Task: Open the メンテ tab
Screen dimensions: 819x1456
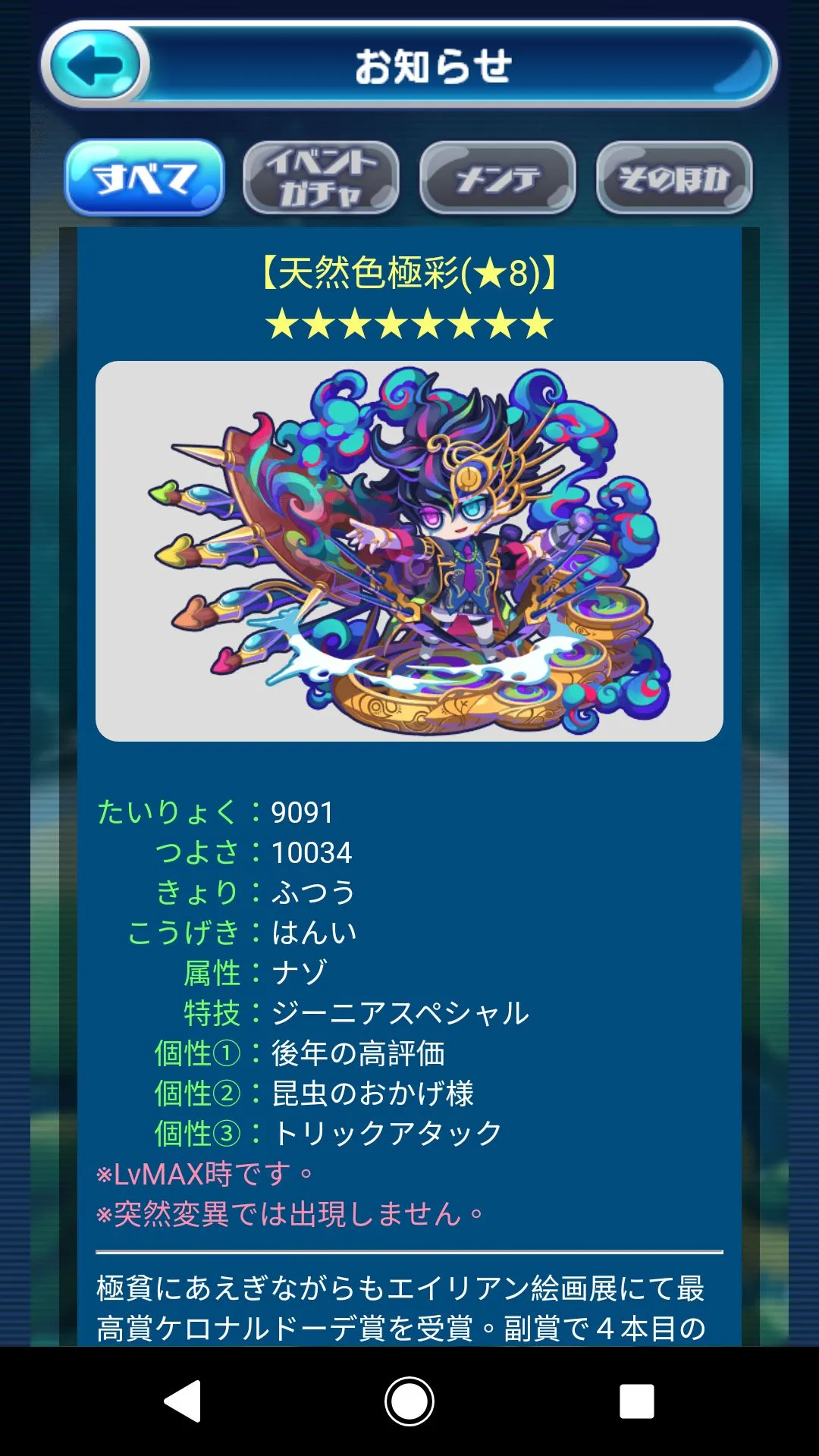Action: [497, 178]
